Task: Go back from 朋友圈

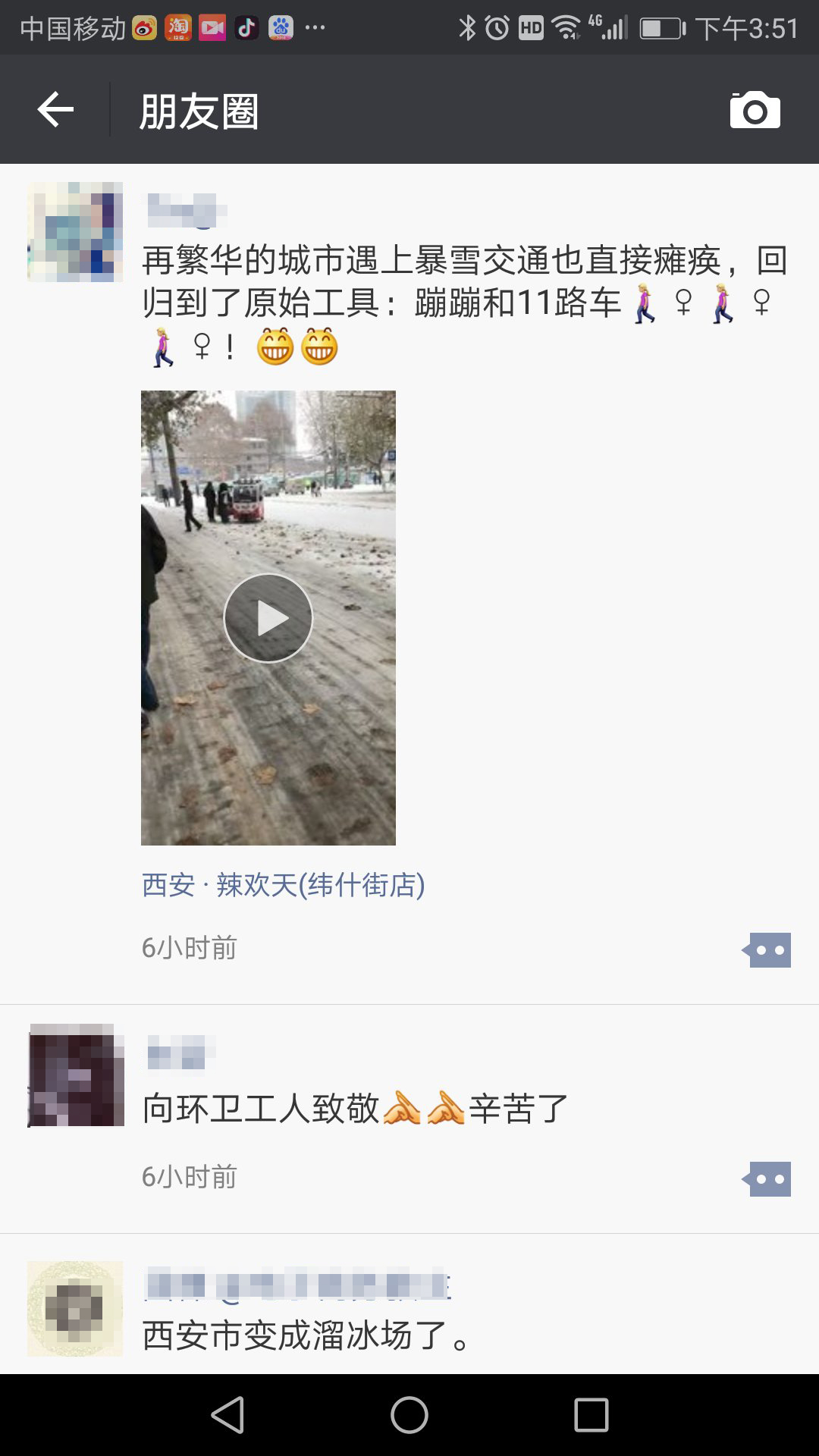Action: (55, 111)
